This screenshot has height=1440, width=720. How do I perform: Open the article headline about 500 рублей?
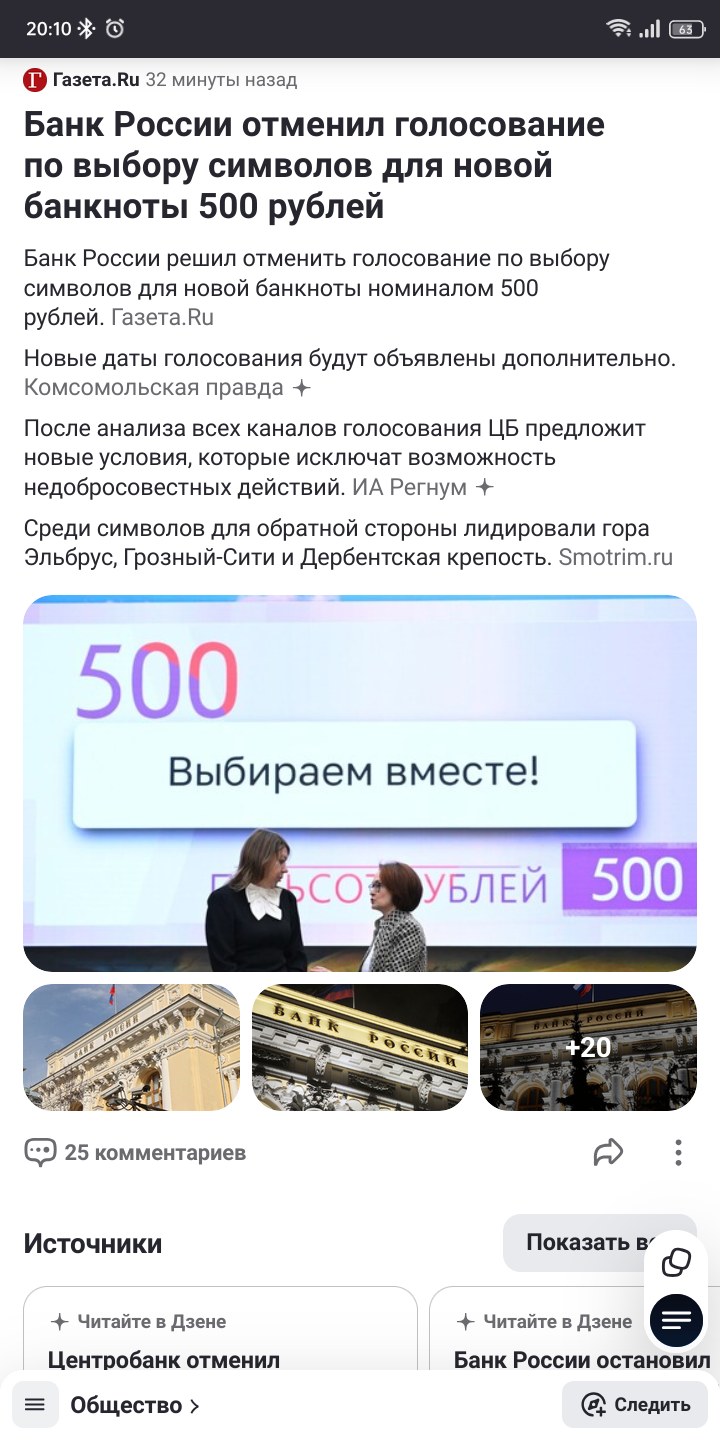(314, 166)
